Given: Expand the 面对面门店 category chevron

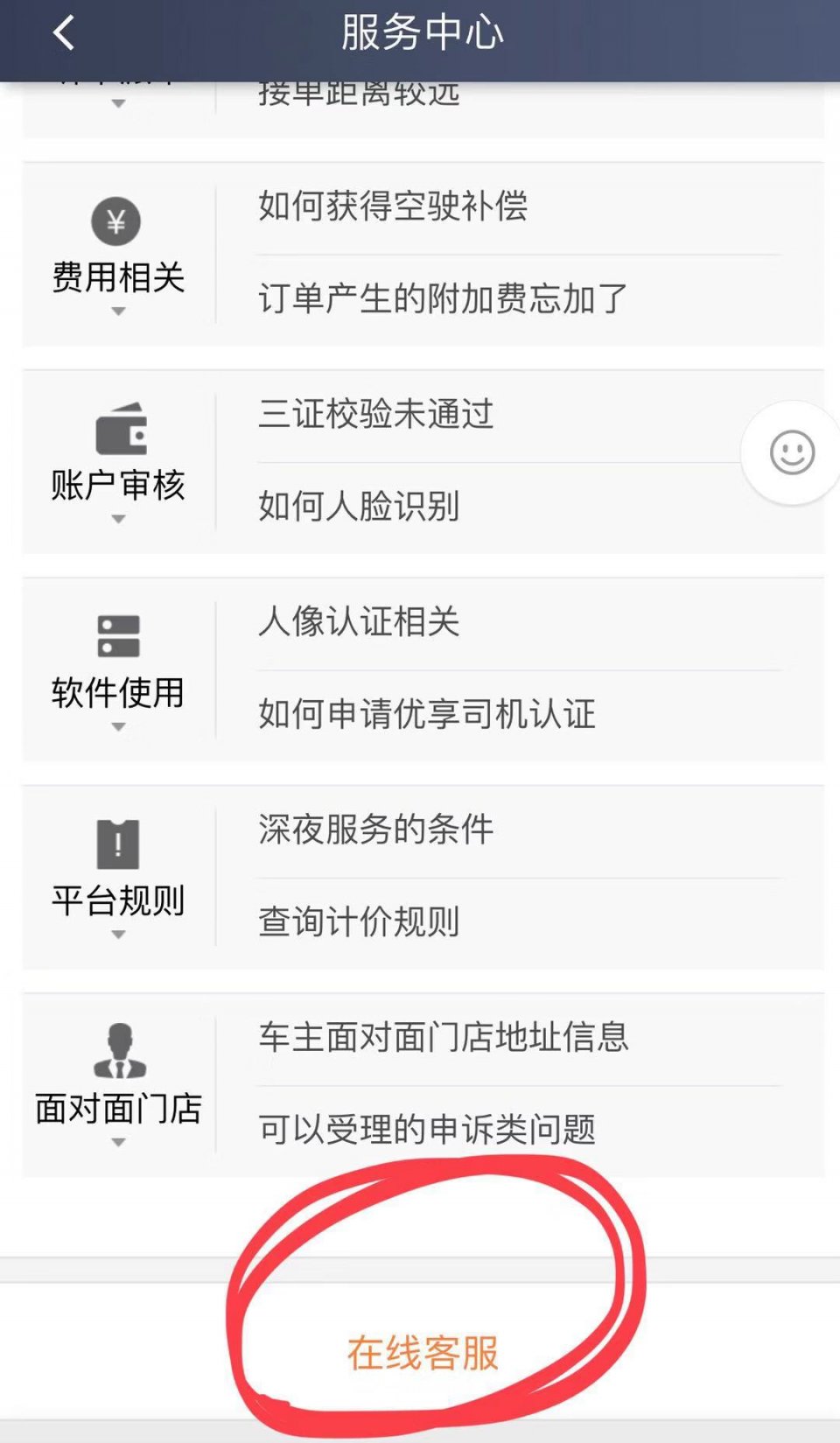Looking at the screenshot, I should [116, 1144].
